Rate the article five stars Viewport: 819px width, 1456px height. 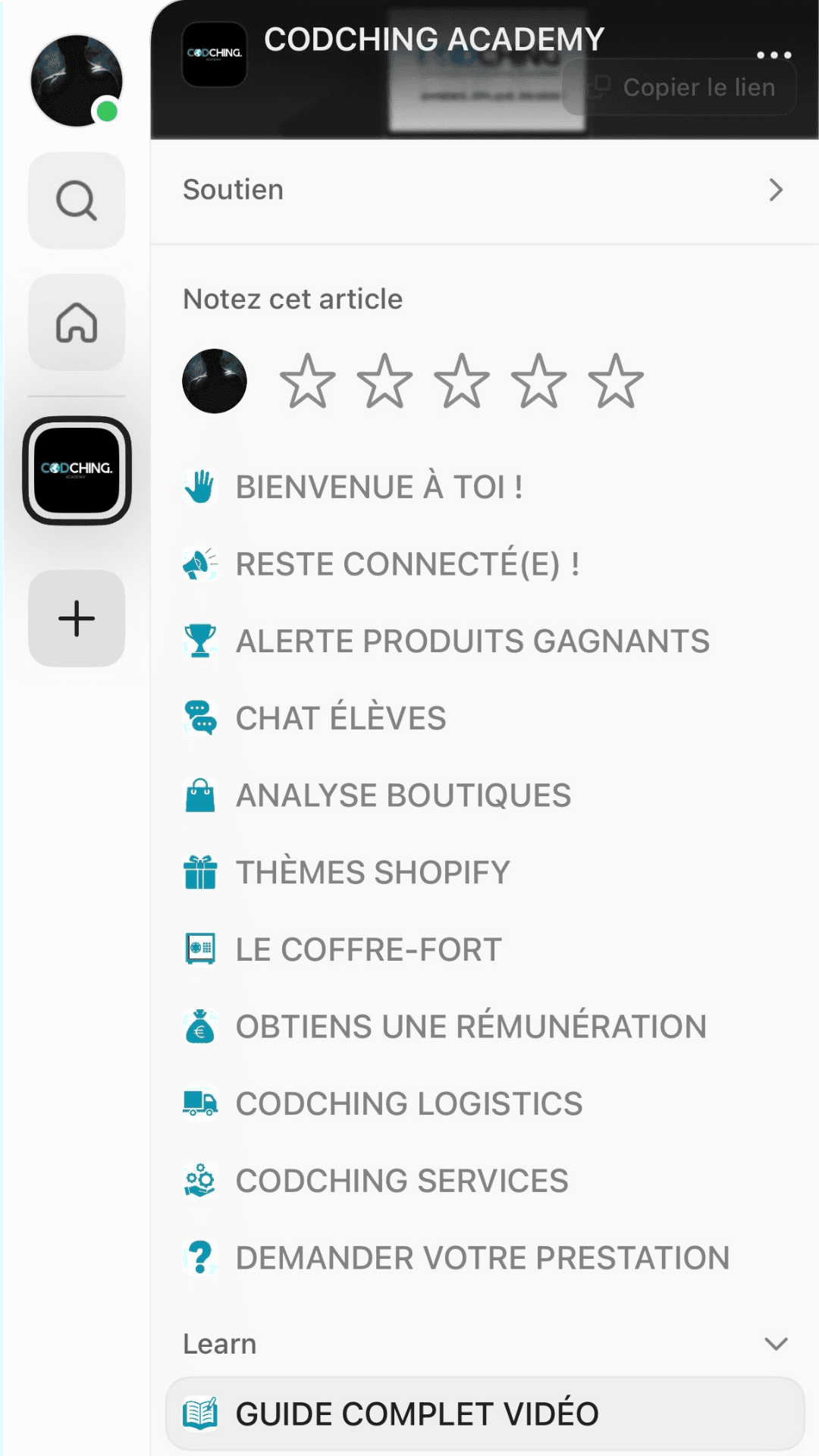click(616, 381)
